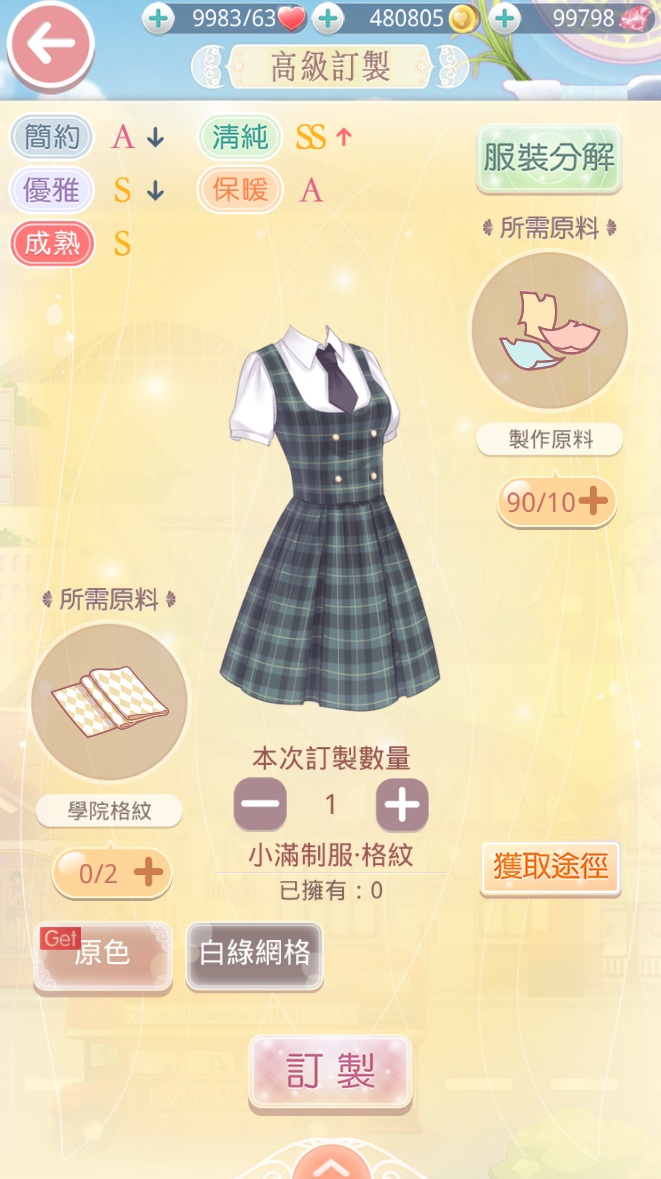Open 服裝分解 clothing decomposition
The image size is (661, 1179).
coord(548,158)
